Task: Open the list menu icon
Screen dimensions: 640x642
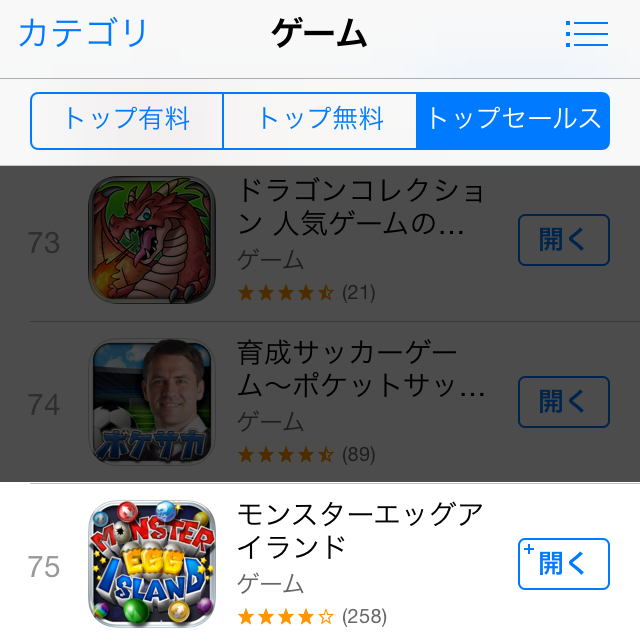Action: pyautogui.click(x=587, y=34)
